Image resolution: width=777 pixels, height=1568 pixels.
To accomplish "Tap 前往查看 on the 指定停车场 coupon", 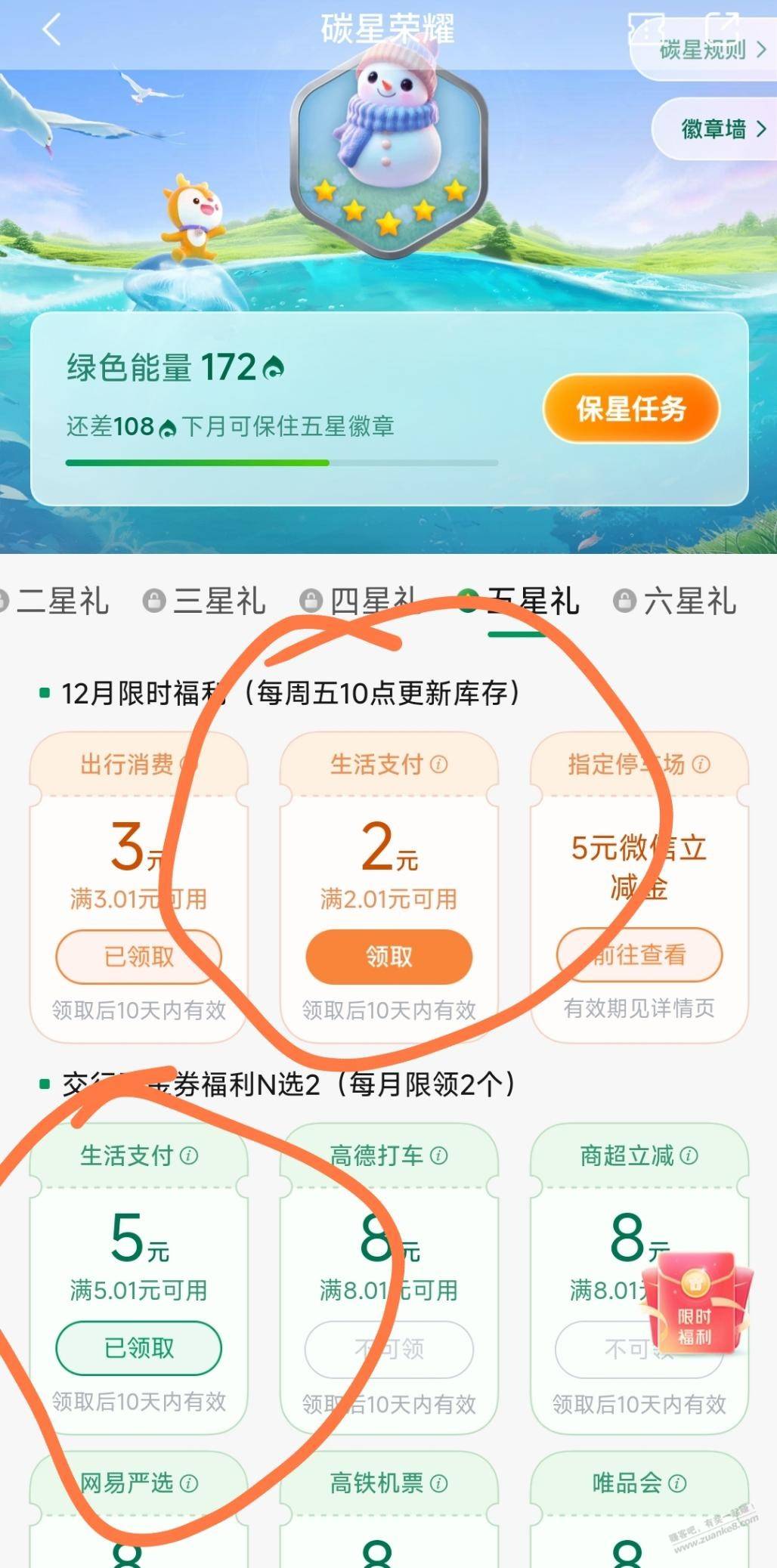I will (x=639, y=955).
